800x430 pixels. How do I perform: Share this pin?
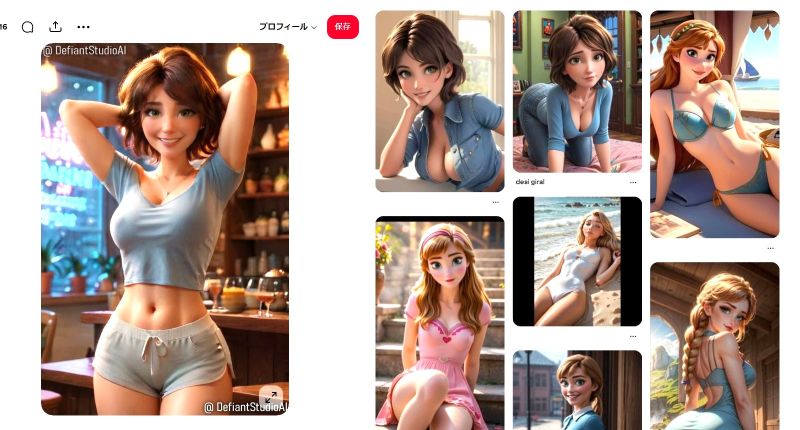(55, 27)
